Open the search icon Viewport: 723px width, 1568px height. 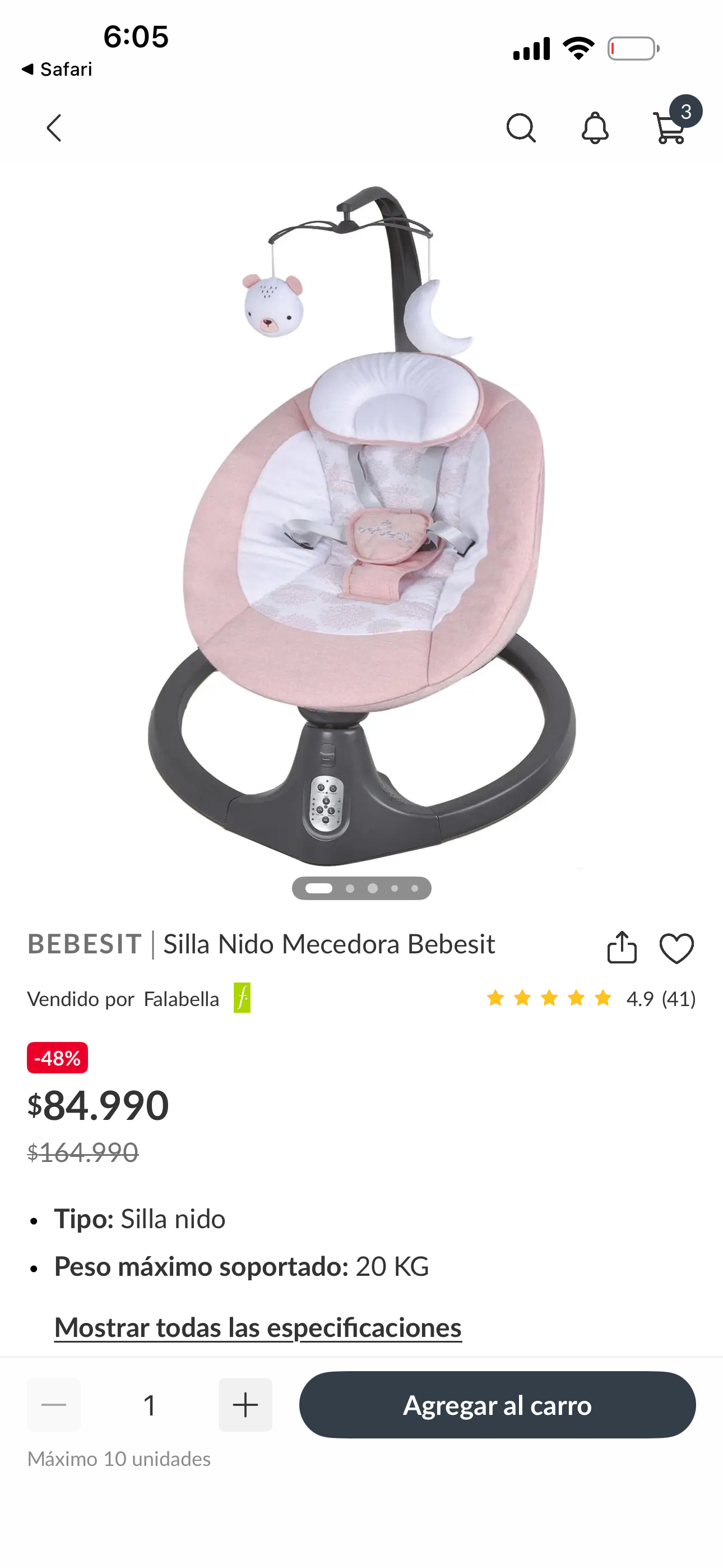(521, 128)
